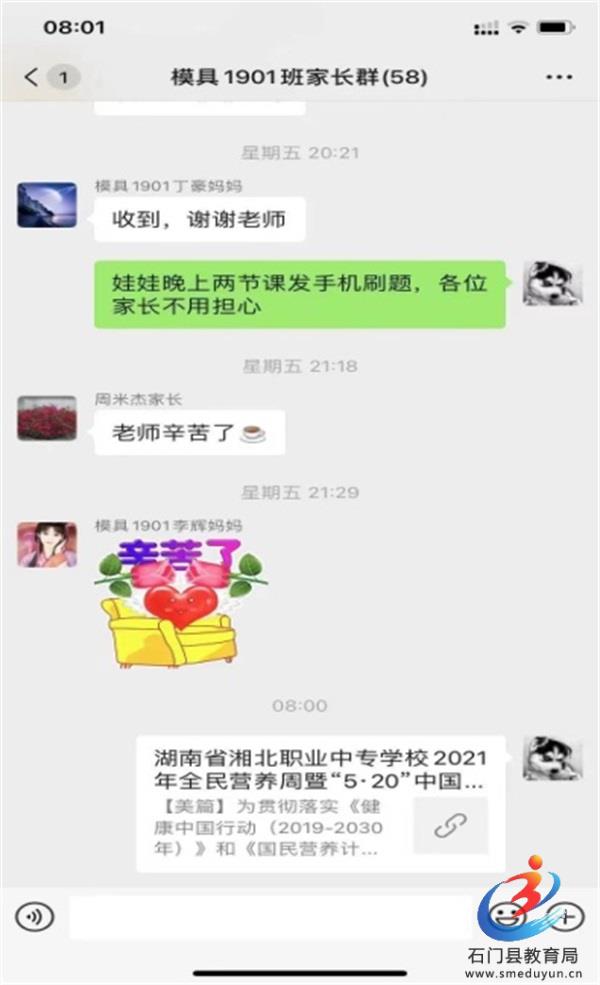Viewport: 600px width, 985px height.
Task: Switch to voice message input
Action: (x=36, y=916)
